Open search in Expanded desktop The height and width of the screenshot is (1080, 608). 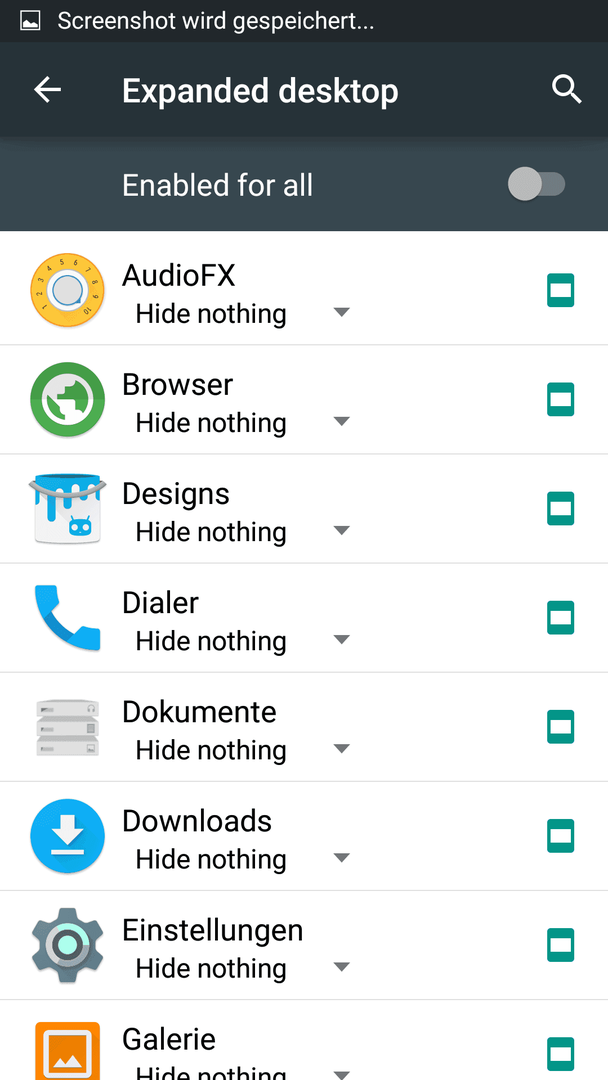(x=567, y=90)
